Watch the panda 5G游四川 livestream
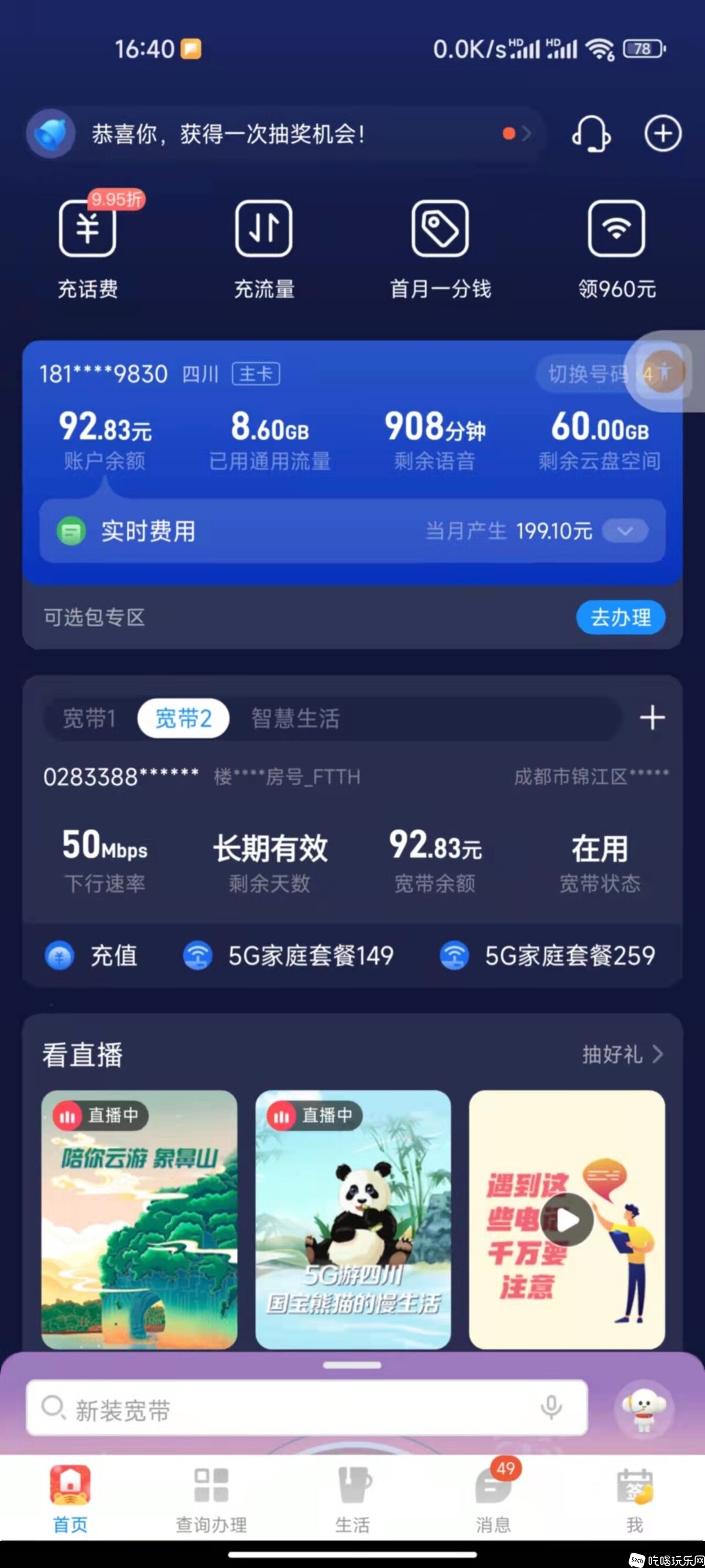This screenshot has height=1568, width=705. click(x=353, y=1219)
